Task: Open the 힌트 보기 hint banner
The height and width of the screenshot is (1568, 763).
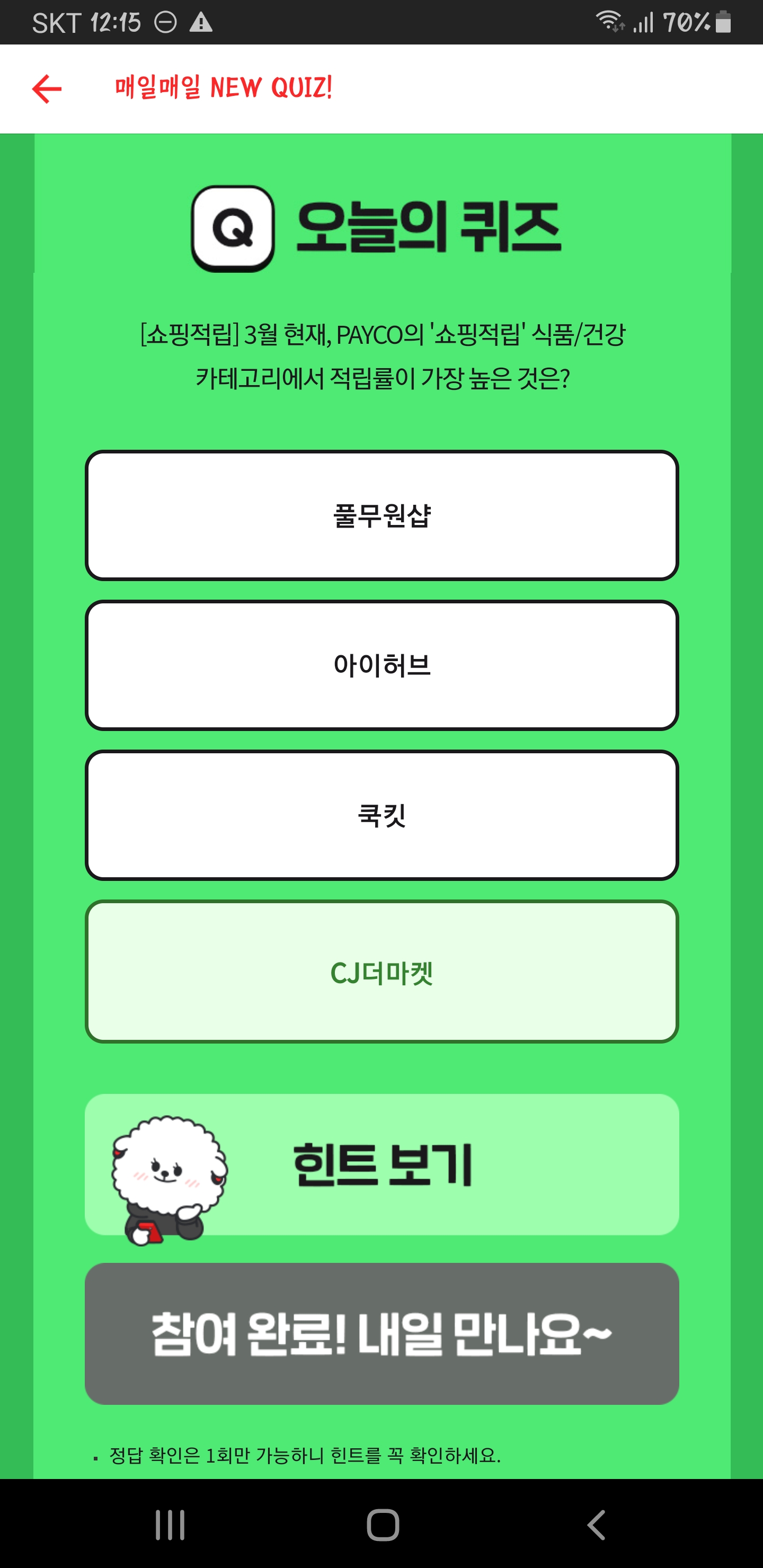Action: (x=382, y=1164)
